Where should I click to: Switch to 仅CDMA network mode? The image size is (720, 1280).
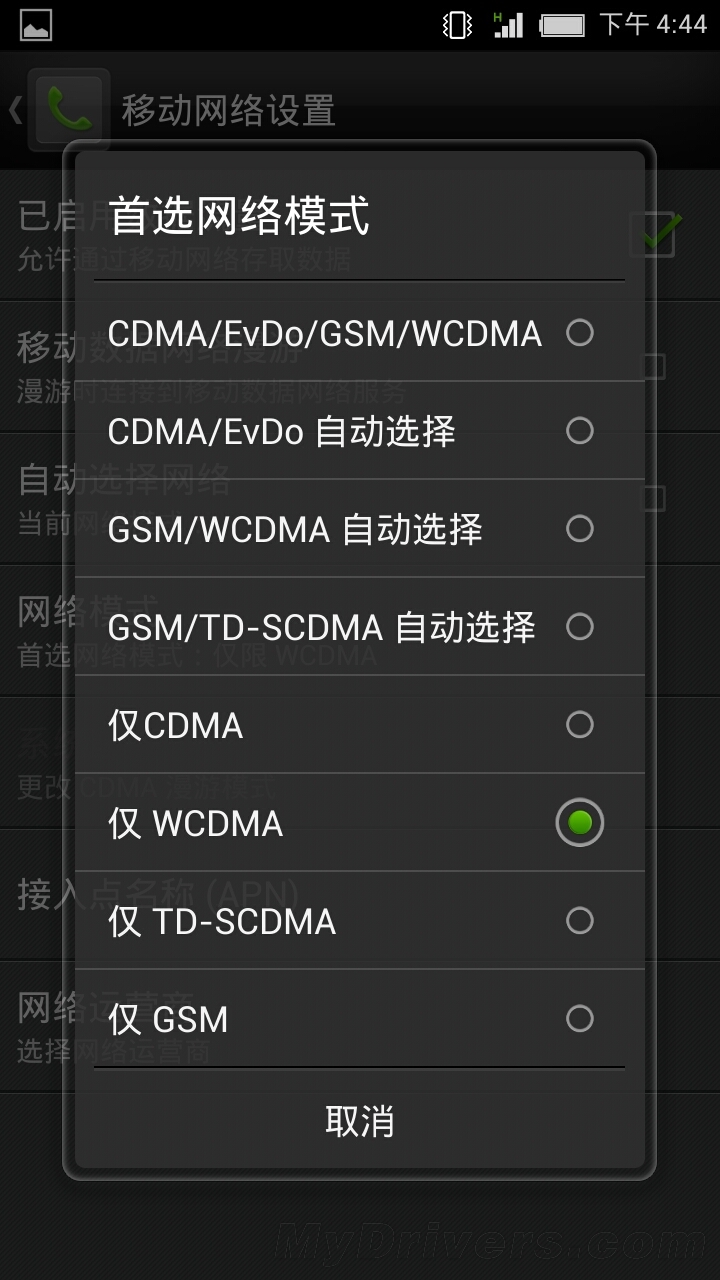[358, 725]
